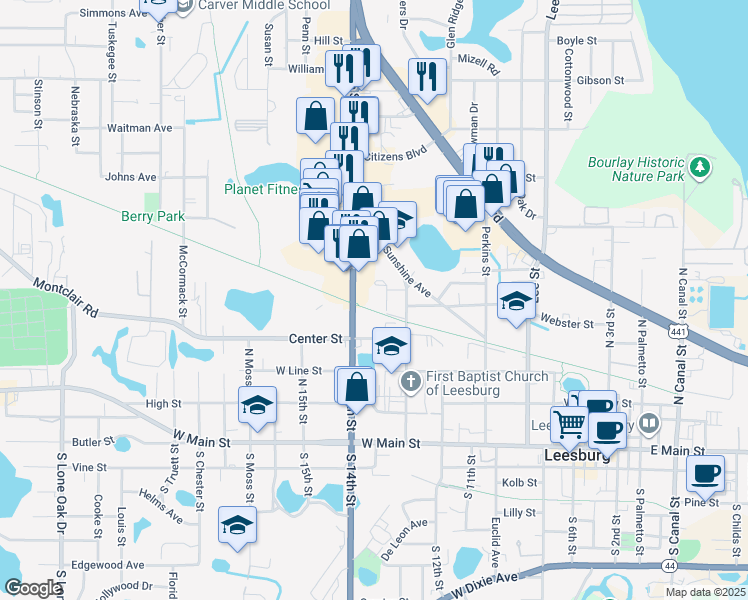Open the coffee cup marker on E Main St

[x=607, y=431]
